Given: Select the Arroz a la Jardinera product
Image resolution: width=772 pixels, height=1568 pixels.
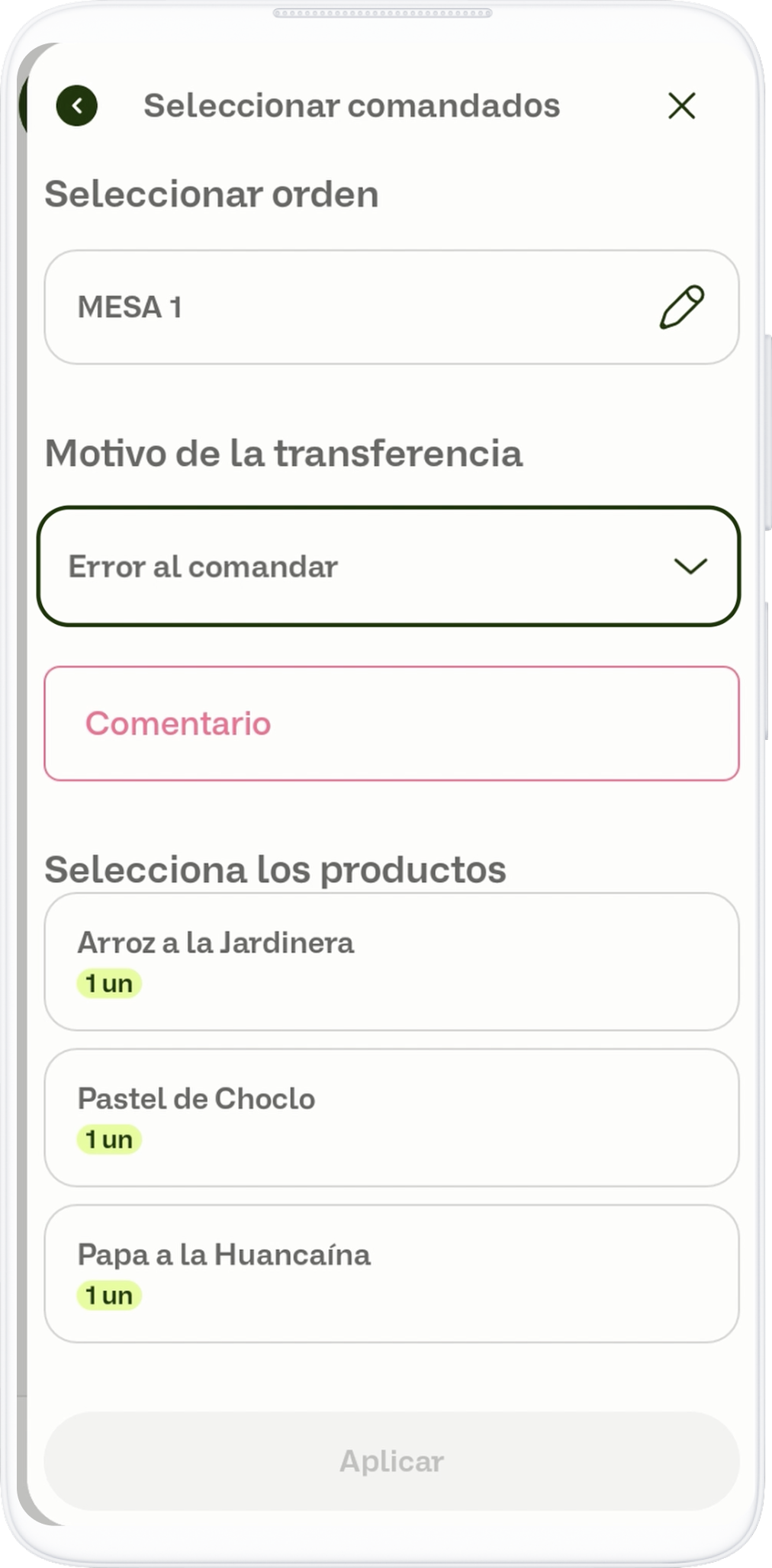Looking at the screenshot, I should (391, 962).
